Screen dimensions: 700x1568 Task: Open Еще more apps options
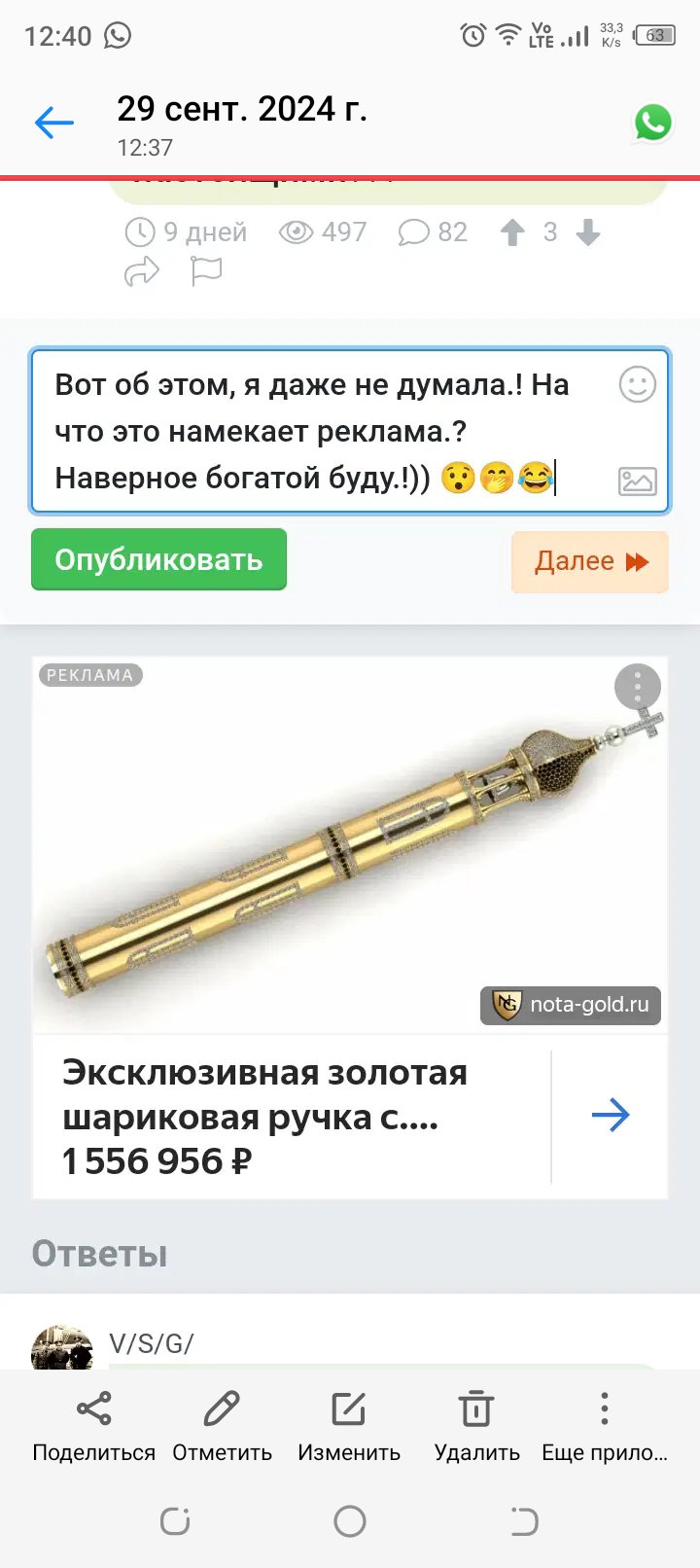point(605,1426)
